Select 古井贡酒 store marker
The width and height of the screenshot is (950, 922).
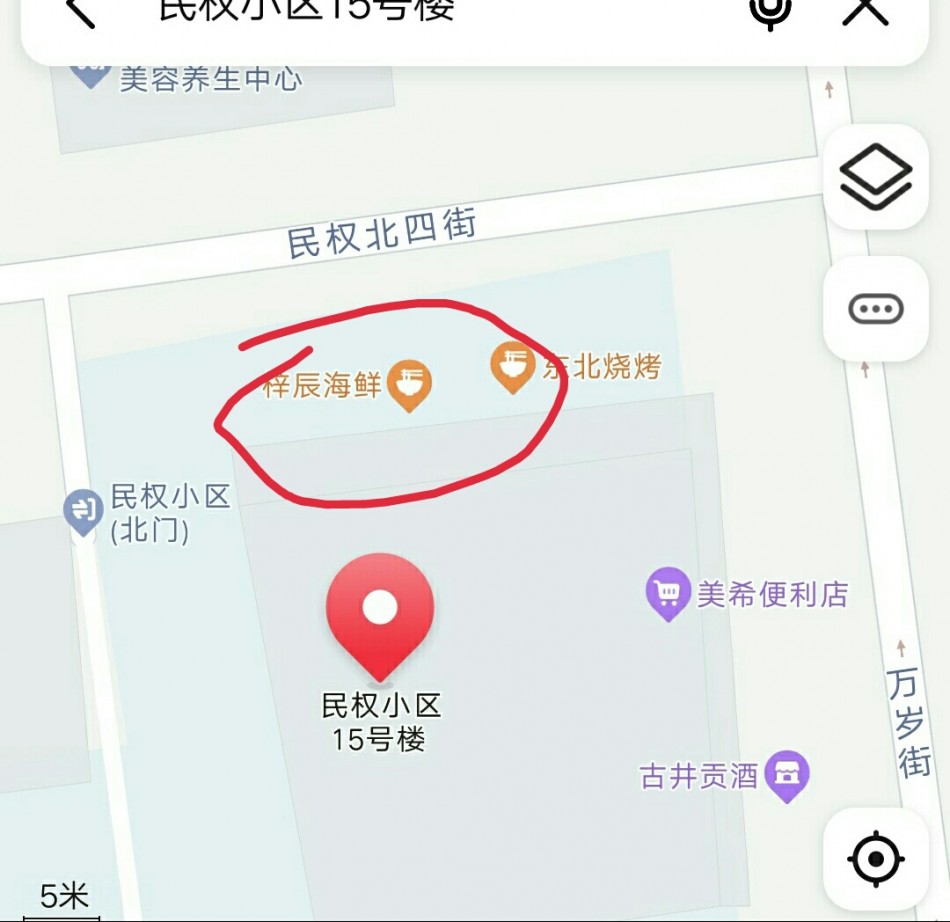tap(787, 775)
